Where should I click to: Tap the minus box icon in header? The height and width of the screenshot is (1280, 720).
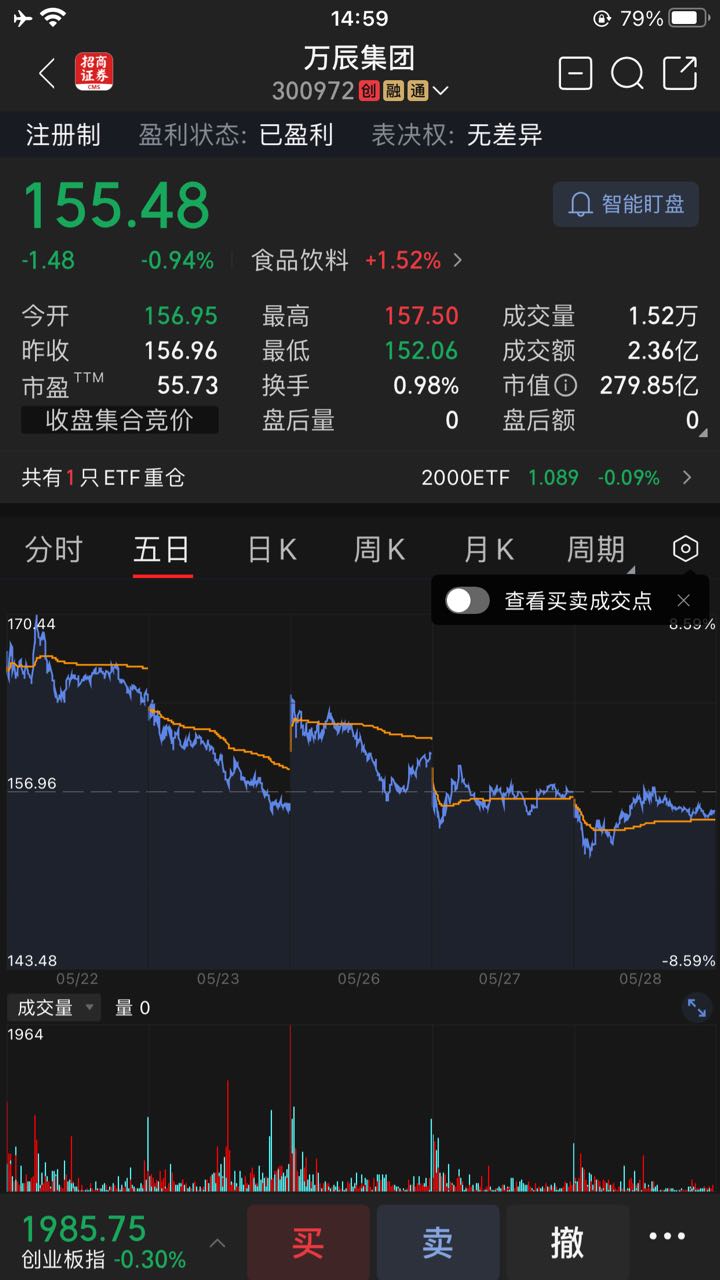coord(575,74)
